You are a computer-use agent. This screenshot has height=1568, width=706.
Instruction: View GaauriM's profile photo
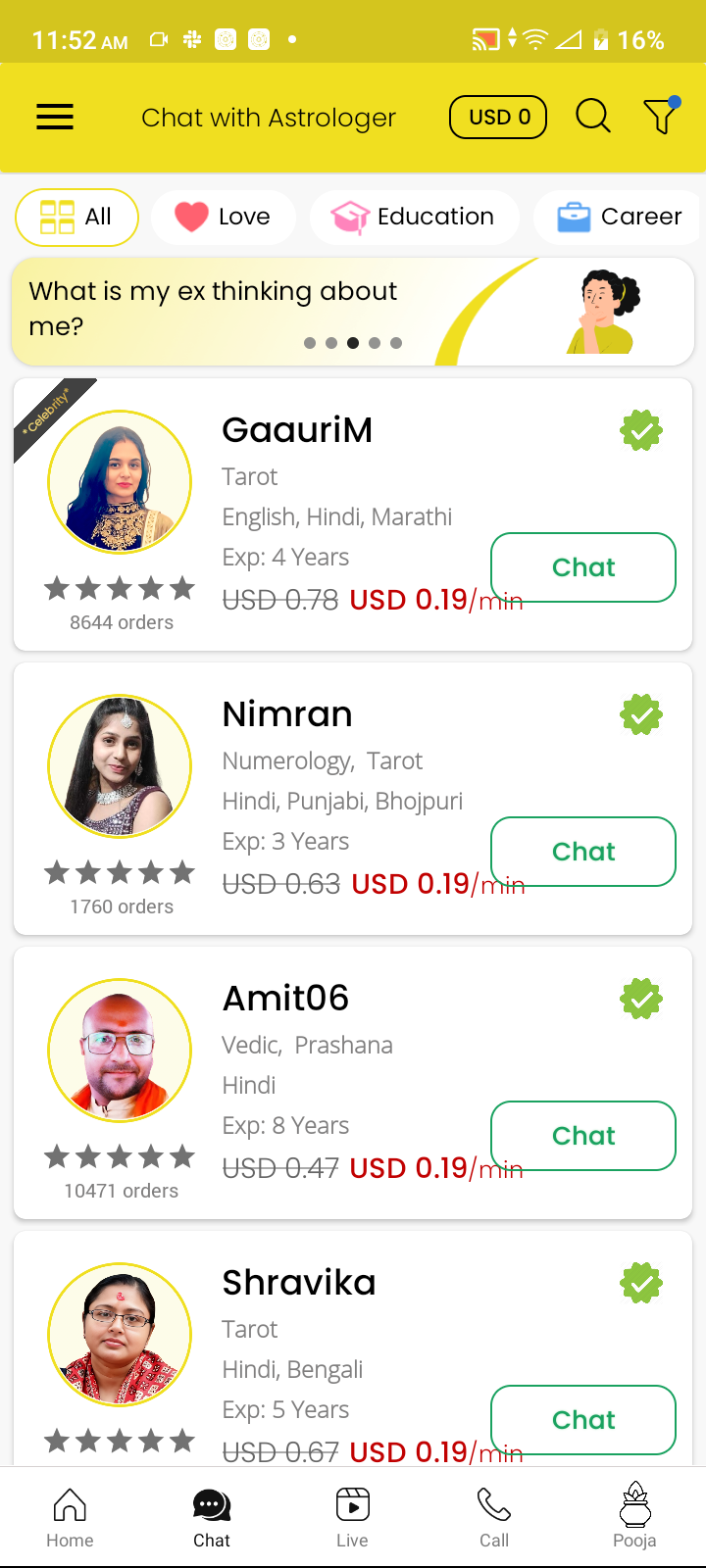coord(120,482)
